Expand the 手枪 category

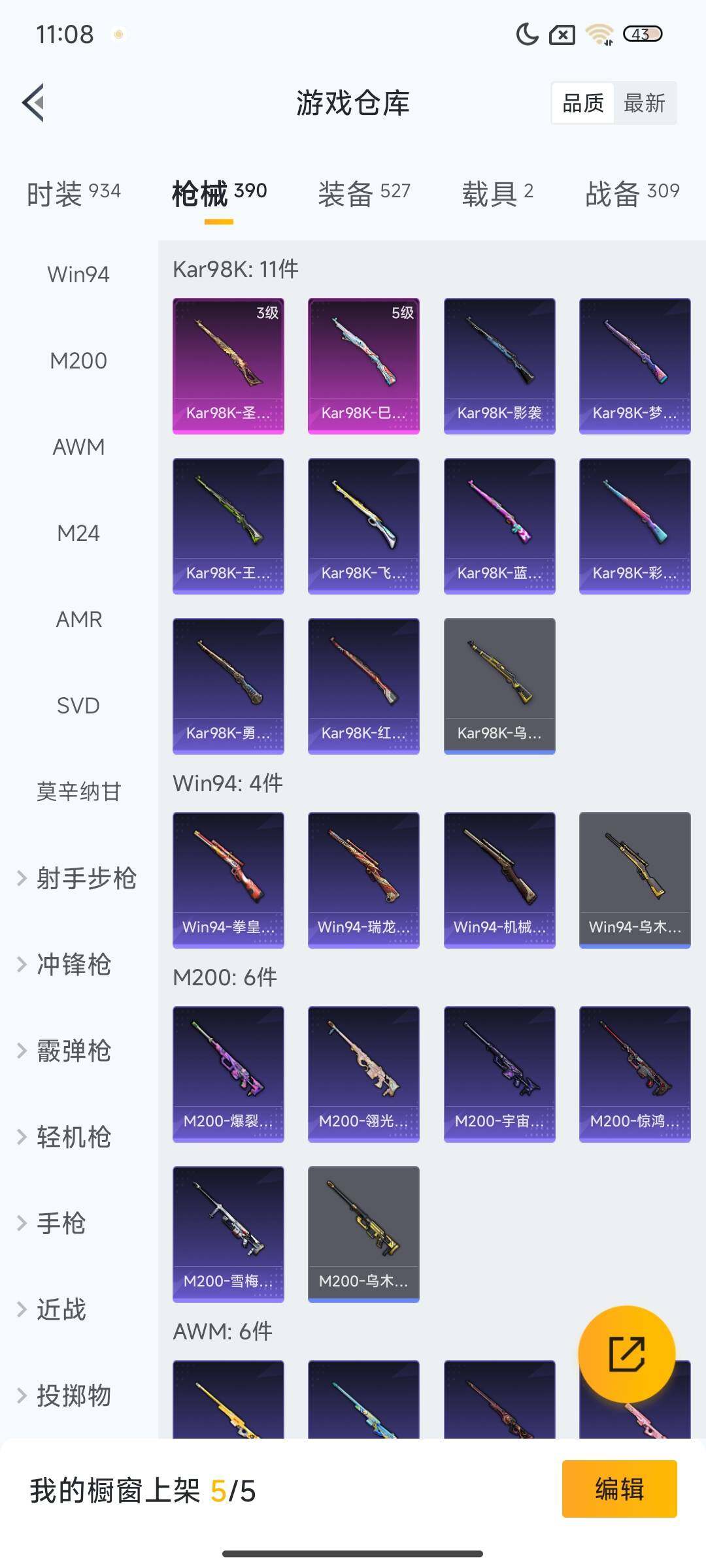(52, 1223)
